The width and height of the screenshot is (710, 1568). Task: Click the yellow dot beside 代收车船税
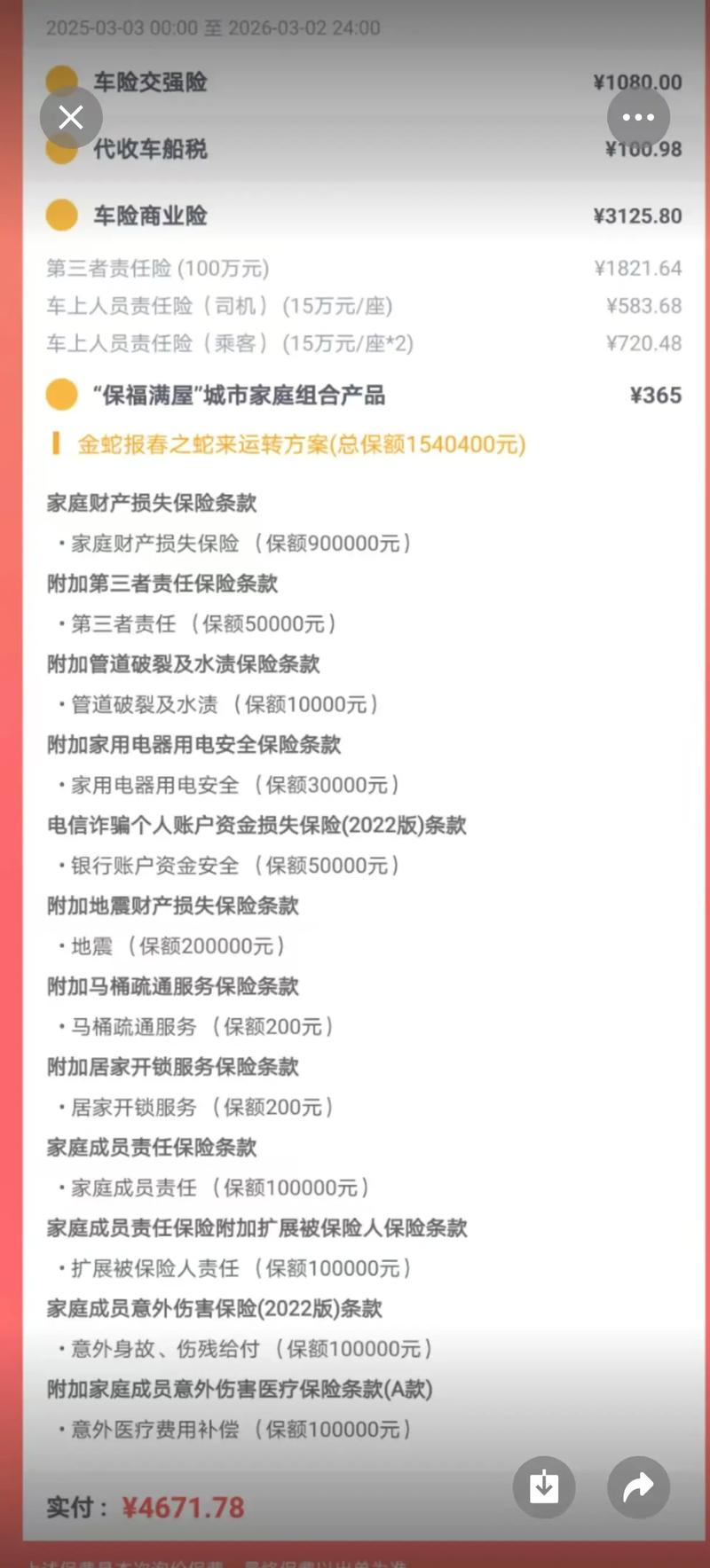60,150
